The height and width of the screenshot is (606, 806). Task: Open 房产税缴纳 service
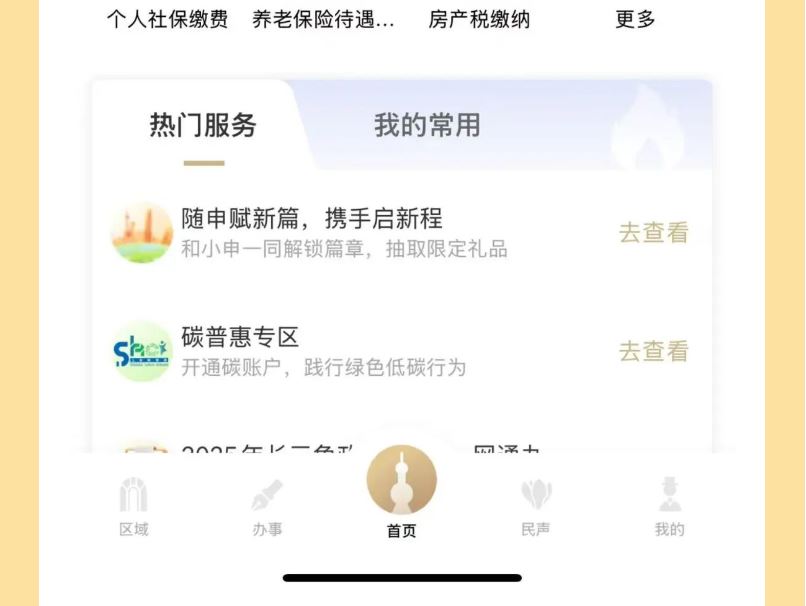pos(479,19)
